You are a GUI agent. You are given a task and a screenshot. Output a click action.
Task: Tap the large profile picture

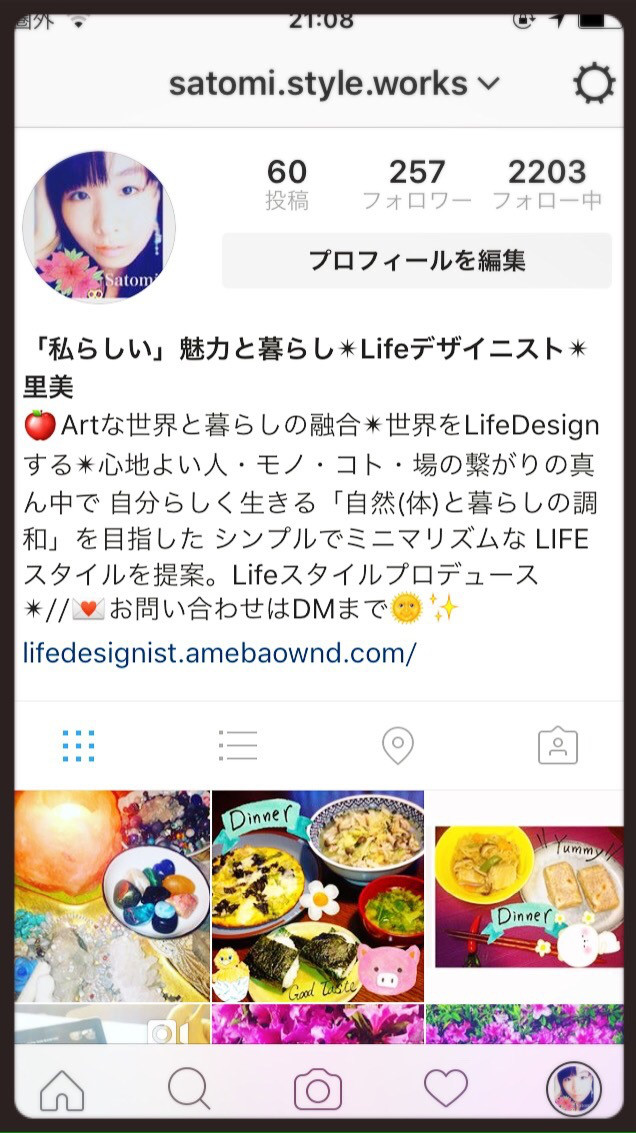[99, 228]
